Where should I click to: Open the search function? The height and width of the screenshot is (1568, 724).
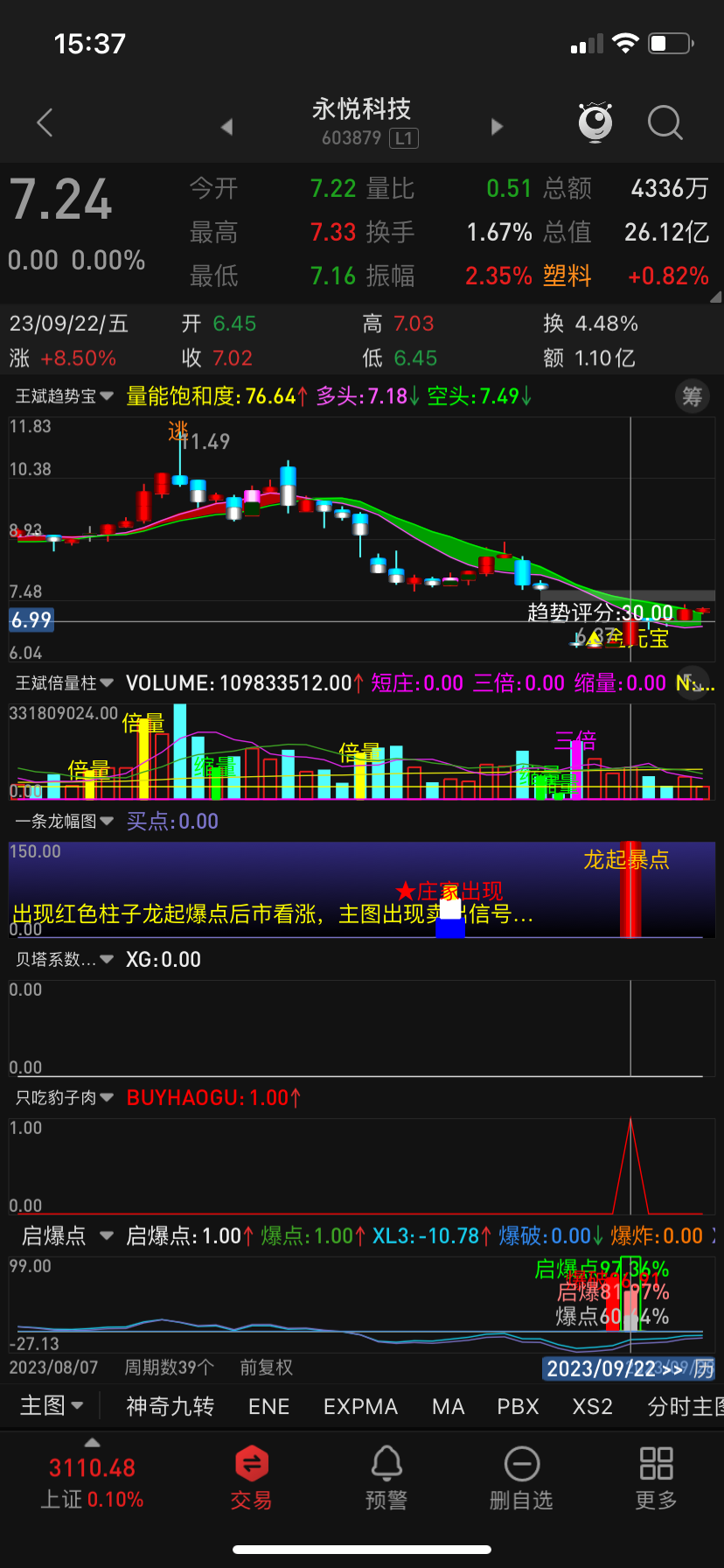[x=665, y=123]
